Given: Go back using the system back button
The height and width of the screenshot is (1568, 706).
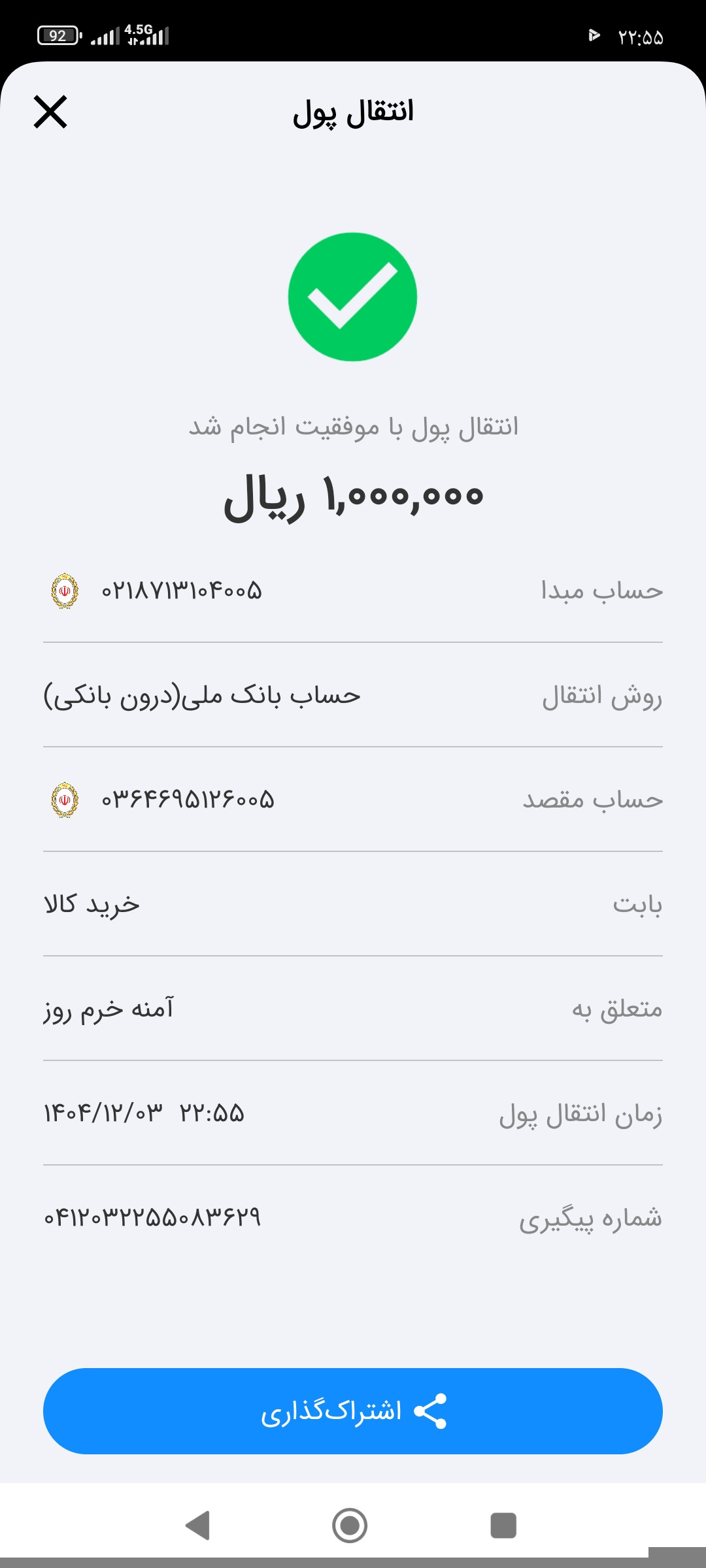Looking at the screenshot, I should (197, 1526).
